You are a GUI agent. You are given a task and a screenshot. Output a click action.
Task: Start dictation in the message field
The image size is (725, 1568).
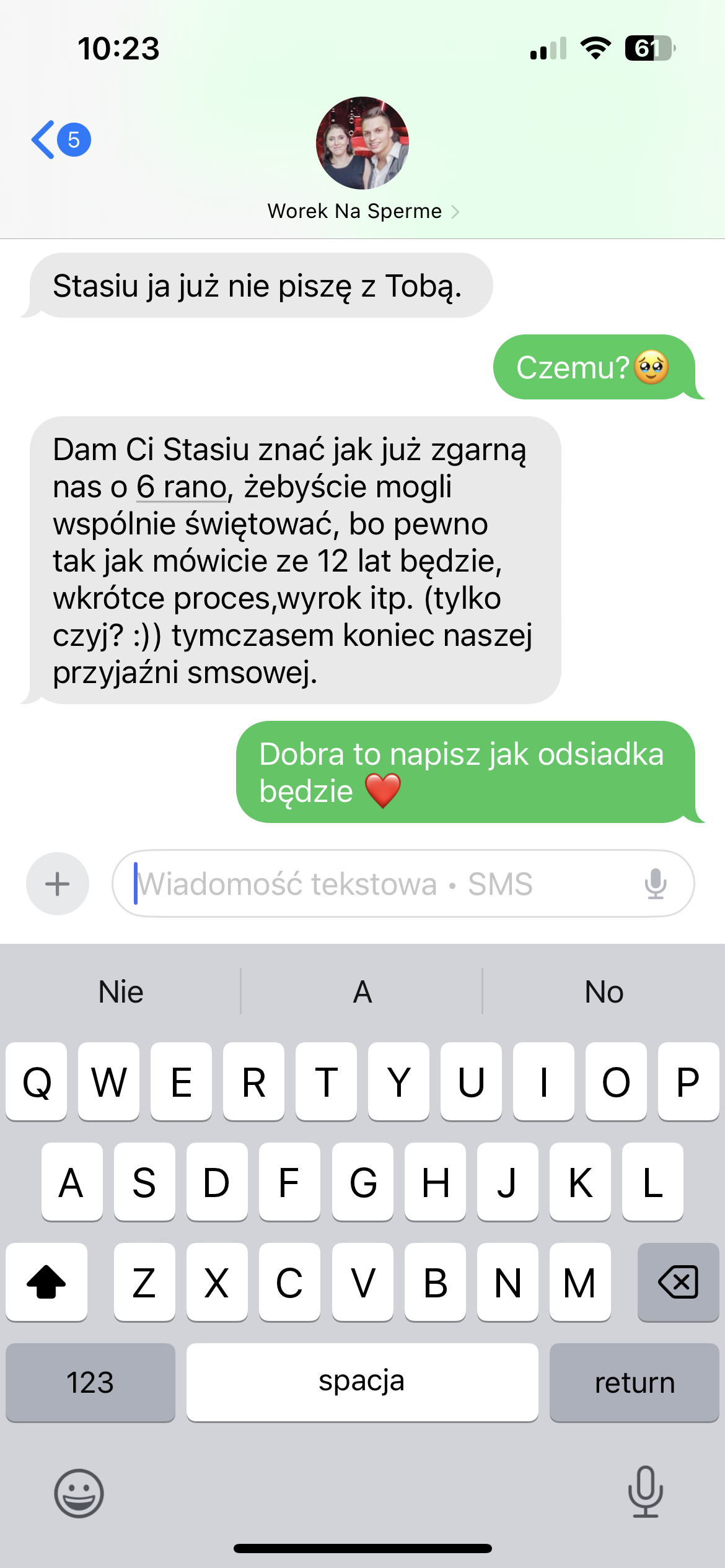click(x=655, y=884)
